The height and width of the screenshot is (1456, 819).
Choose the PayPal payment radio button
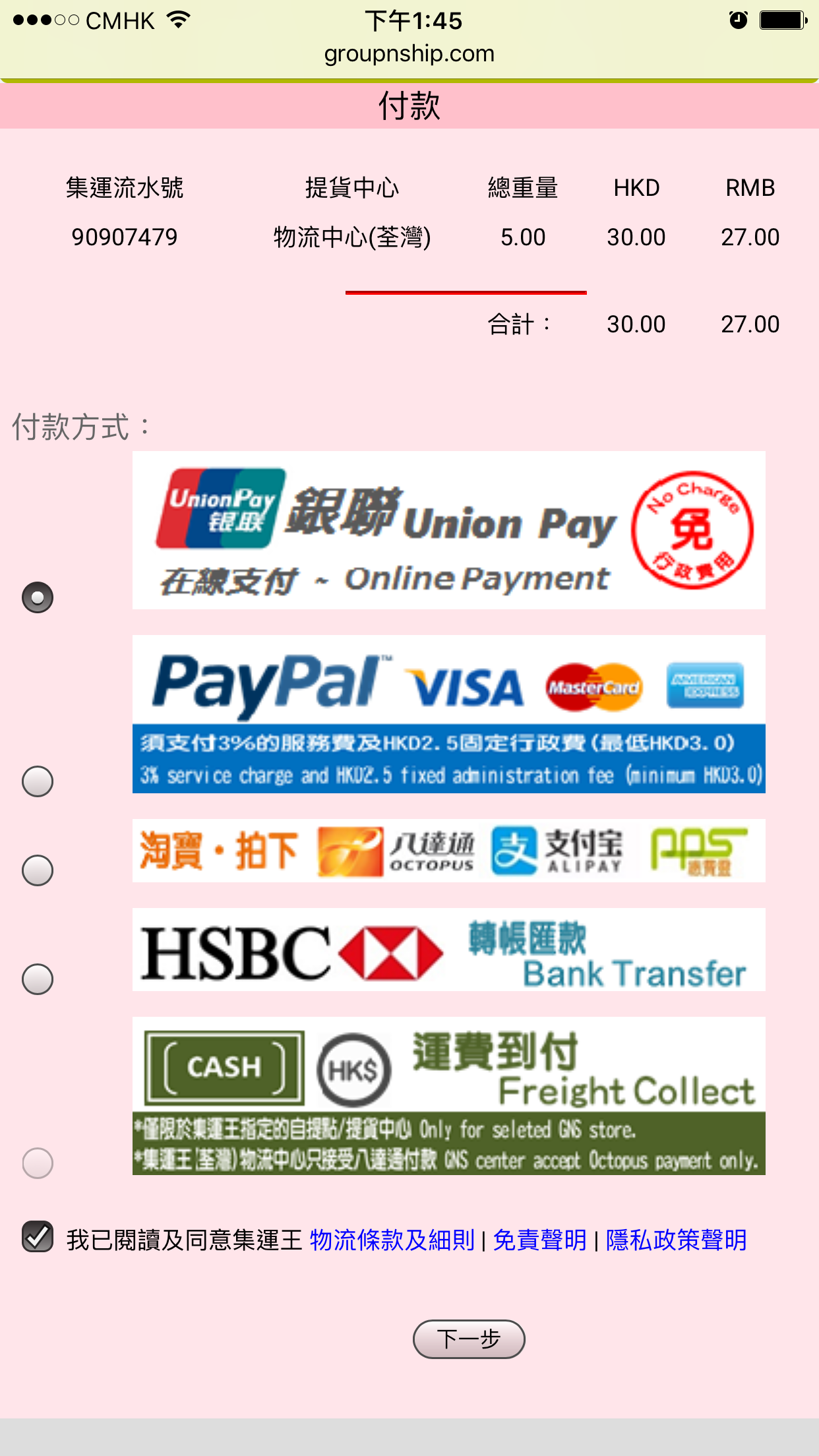tap(38, 781)
